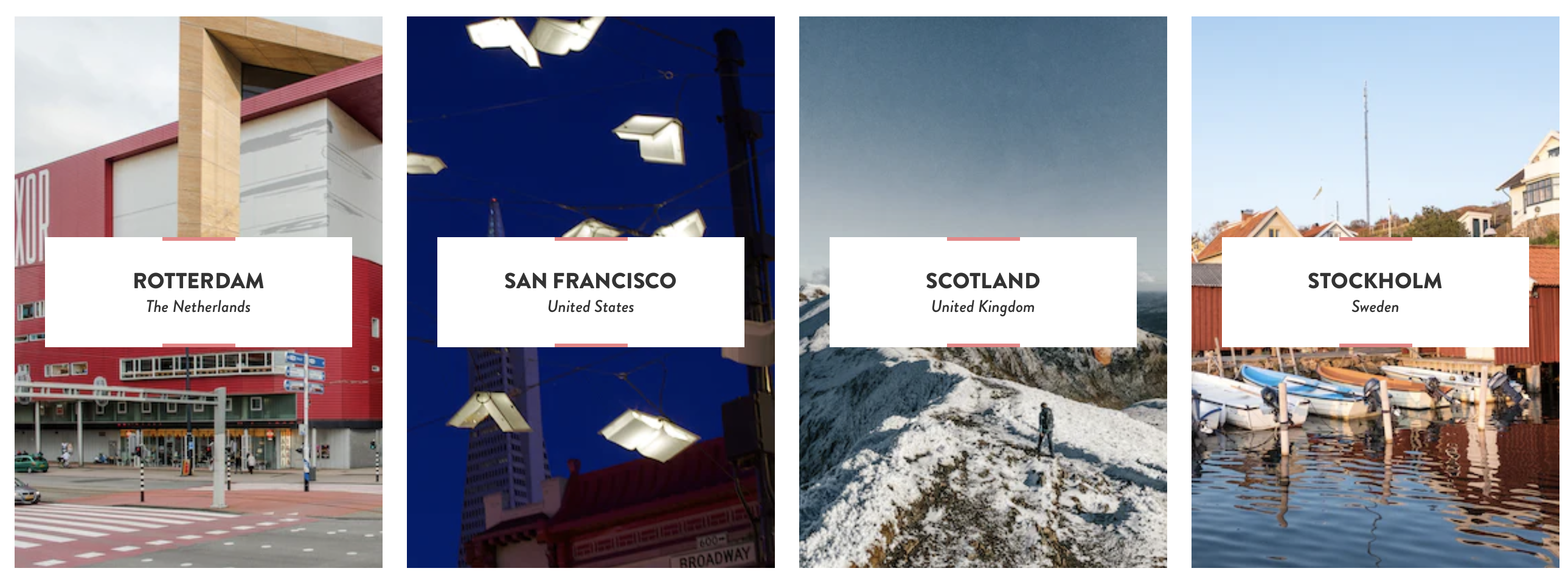This screenshot has height=585, width=1568.
Task: Open the Rotterdam destination card
Action: (x=198, y=291)
